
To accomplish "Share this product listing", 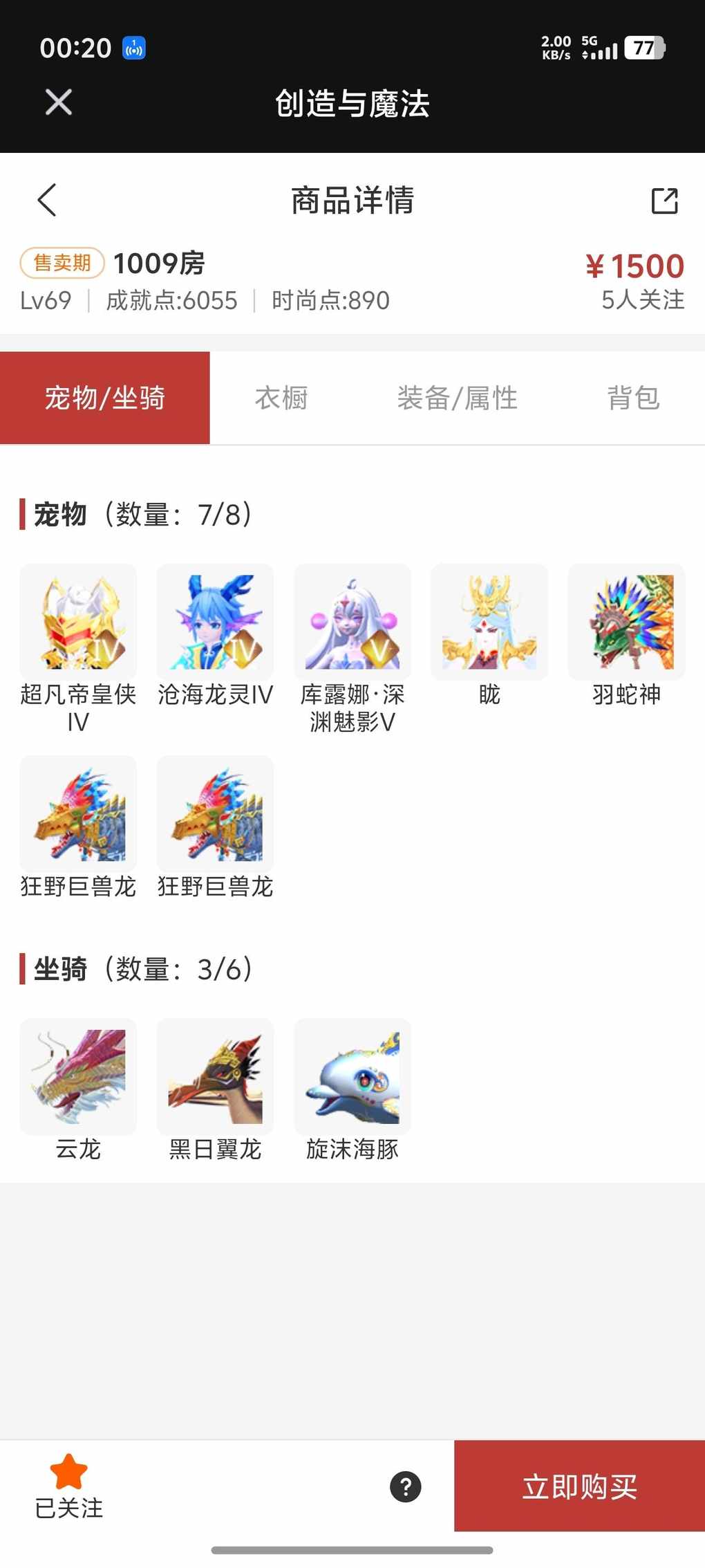I will pyautogui.click(x=664, y=201).
